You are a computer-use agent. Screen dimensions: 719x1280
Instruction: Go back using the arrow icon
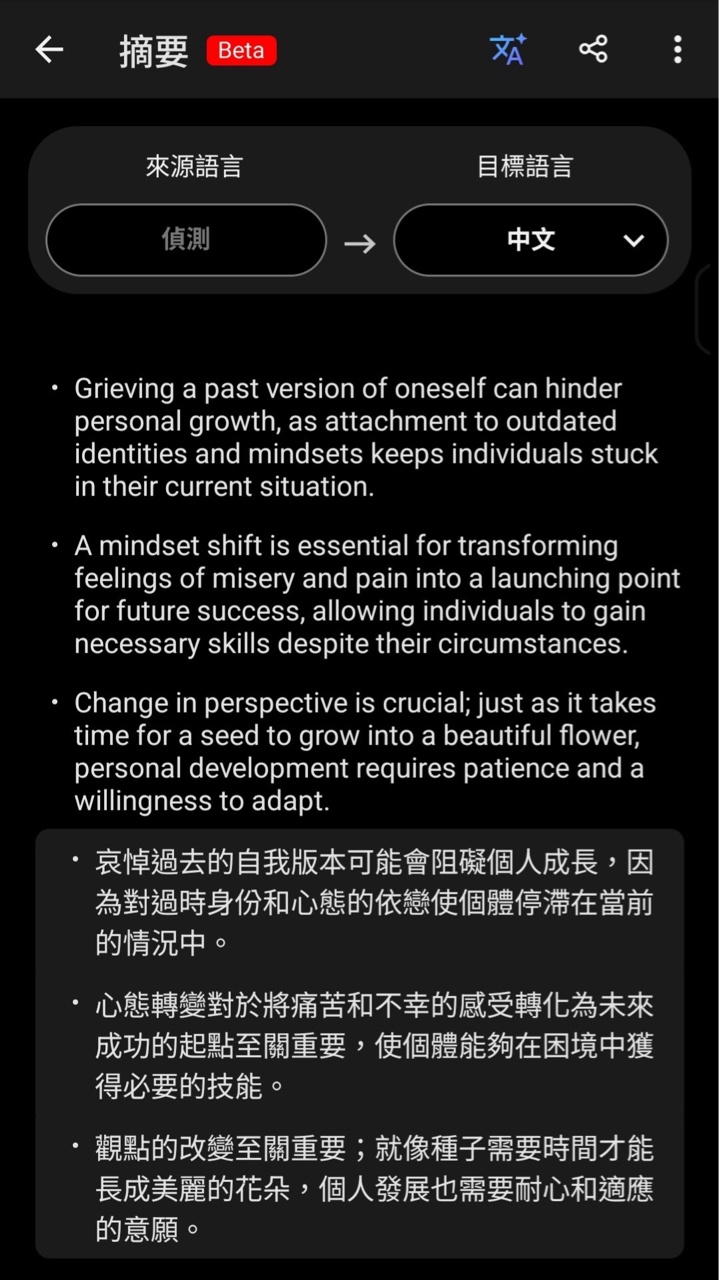(49, 50)
